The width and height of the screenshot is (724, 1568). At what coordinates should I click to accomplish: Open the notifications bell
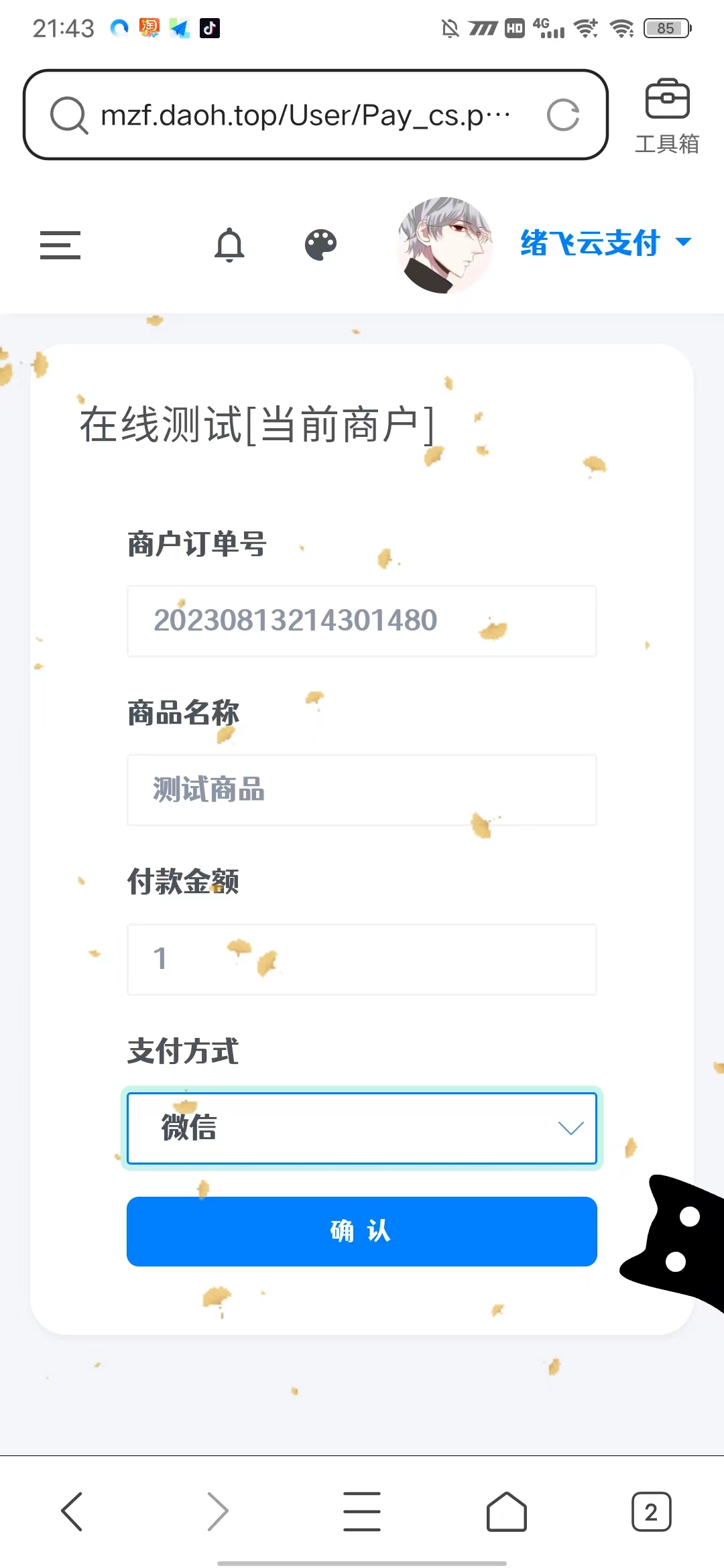229,245
